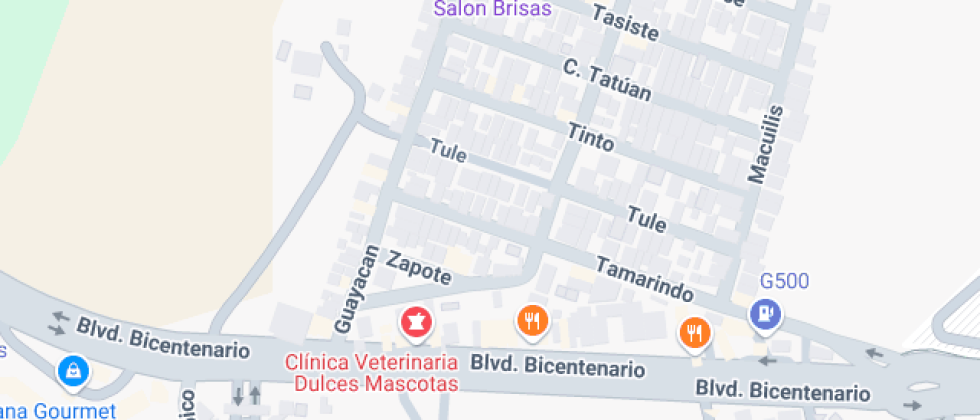
Task: Open the blue shopping bag store marker
Action: click(72, 371)
